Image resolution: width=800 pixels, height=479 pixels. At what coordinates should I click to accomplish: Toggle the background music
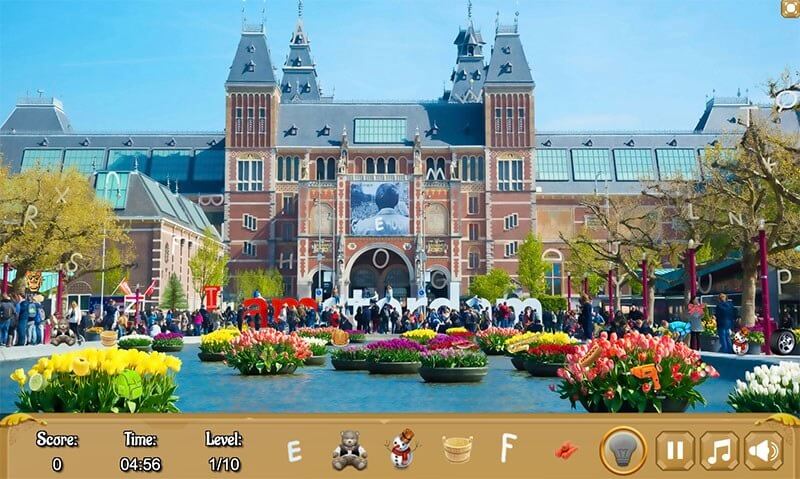[x=719, y=451]
